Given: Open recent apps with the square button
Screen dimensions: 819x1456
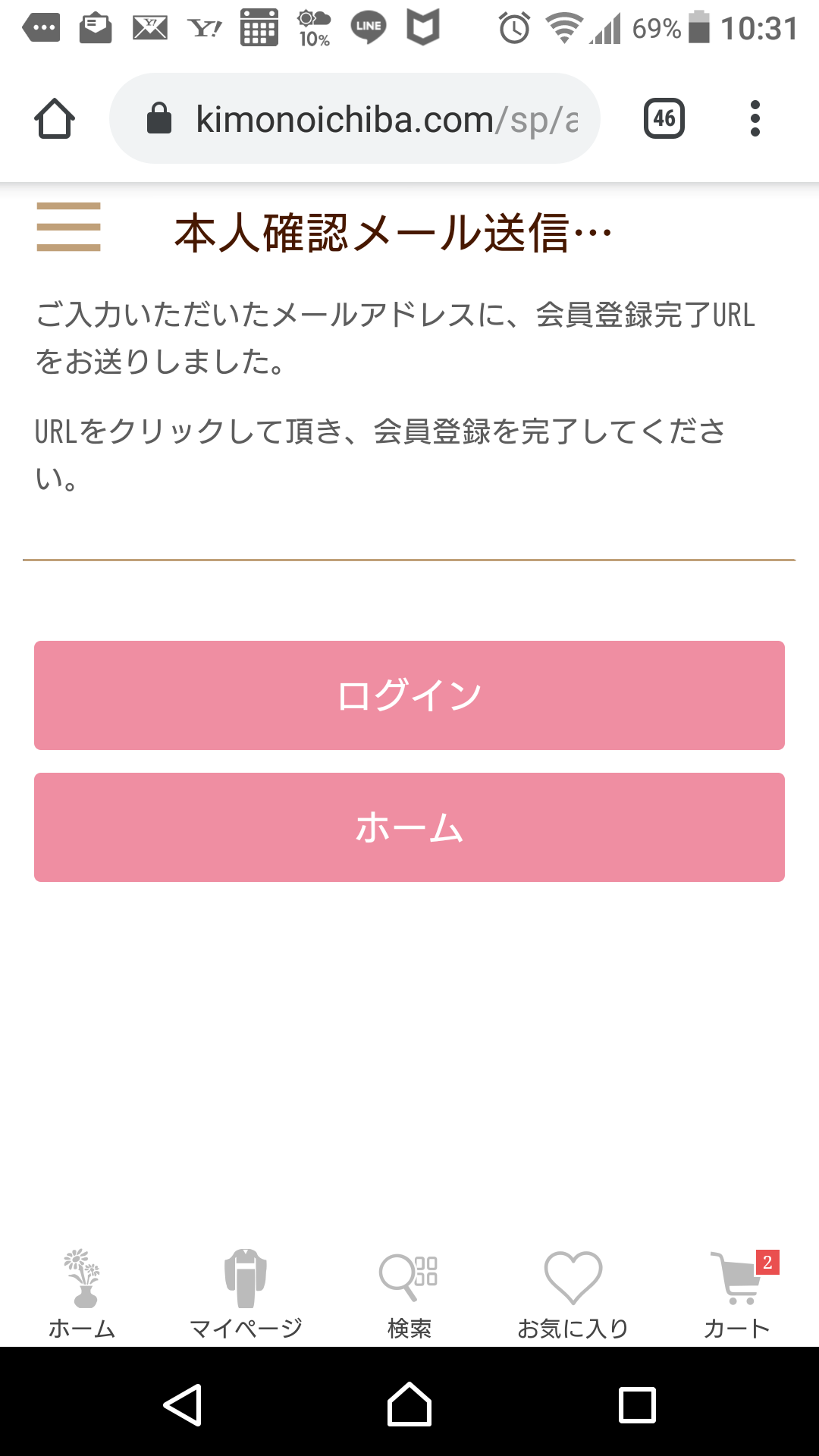Looking at the screenshot, I should pos(637,1404).
